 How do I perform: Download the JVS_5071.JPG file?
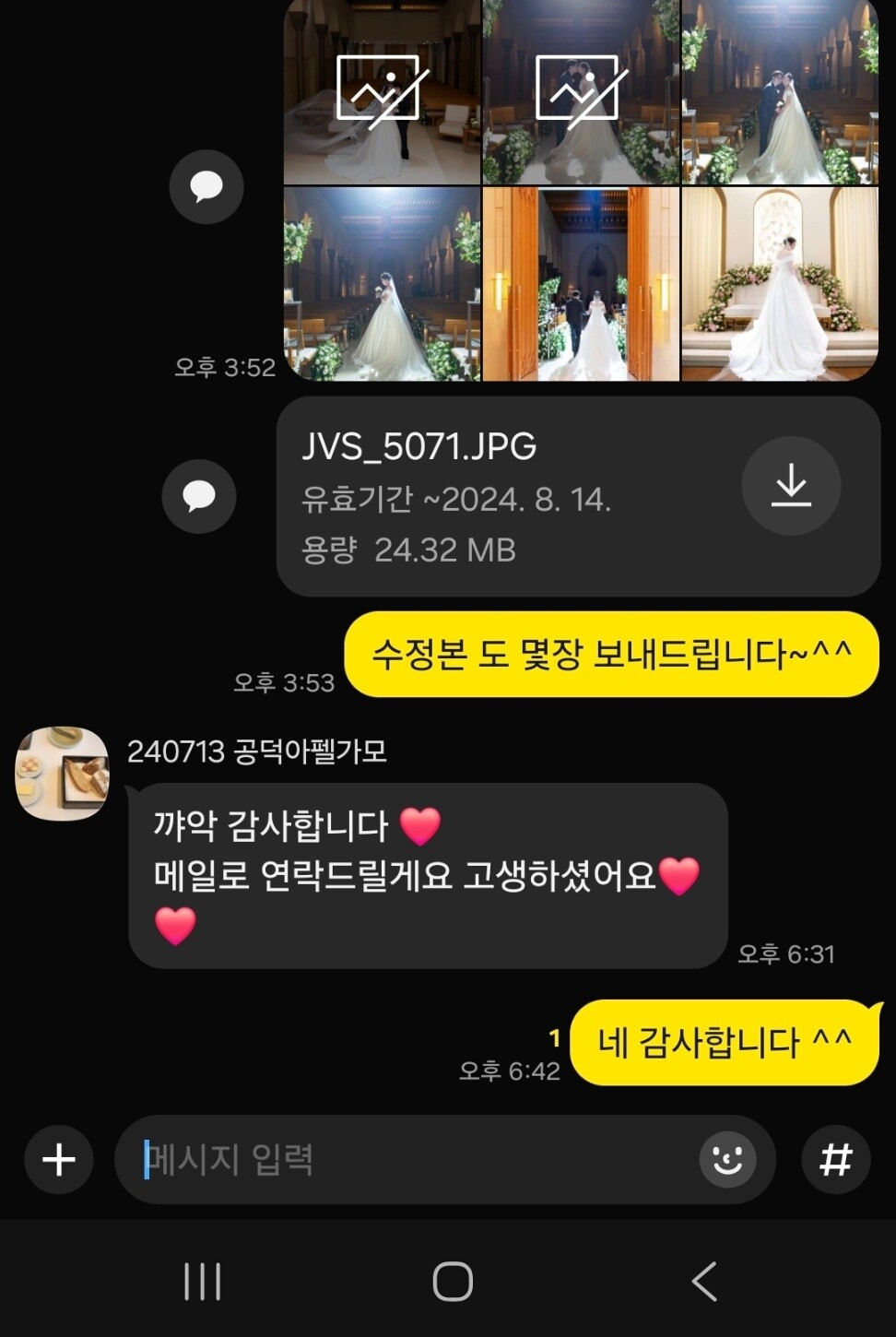click(791, 486)
